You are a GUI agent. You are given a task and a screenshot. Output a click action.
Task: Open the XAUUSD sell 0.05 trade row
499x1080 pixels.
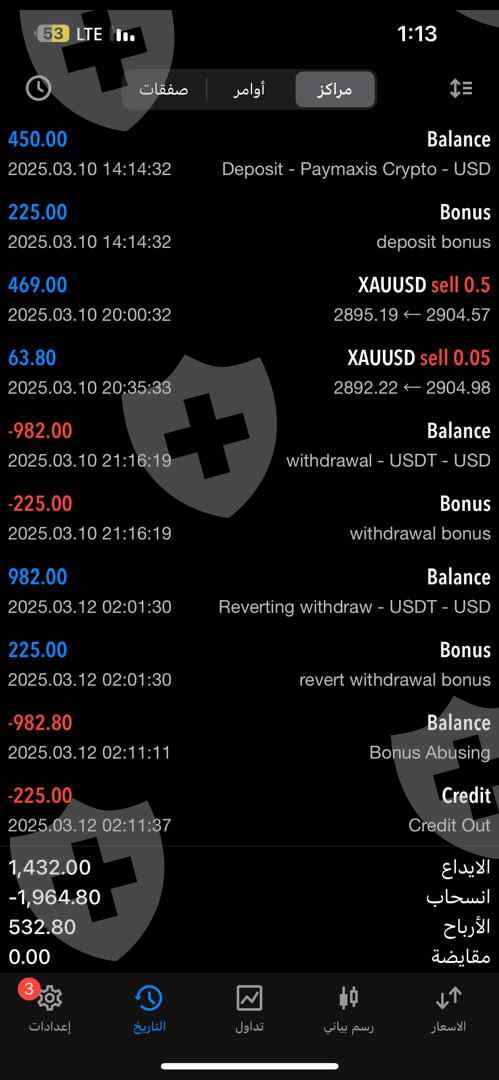[x=250, y=373]
